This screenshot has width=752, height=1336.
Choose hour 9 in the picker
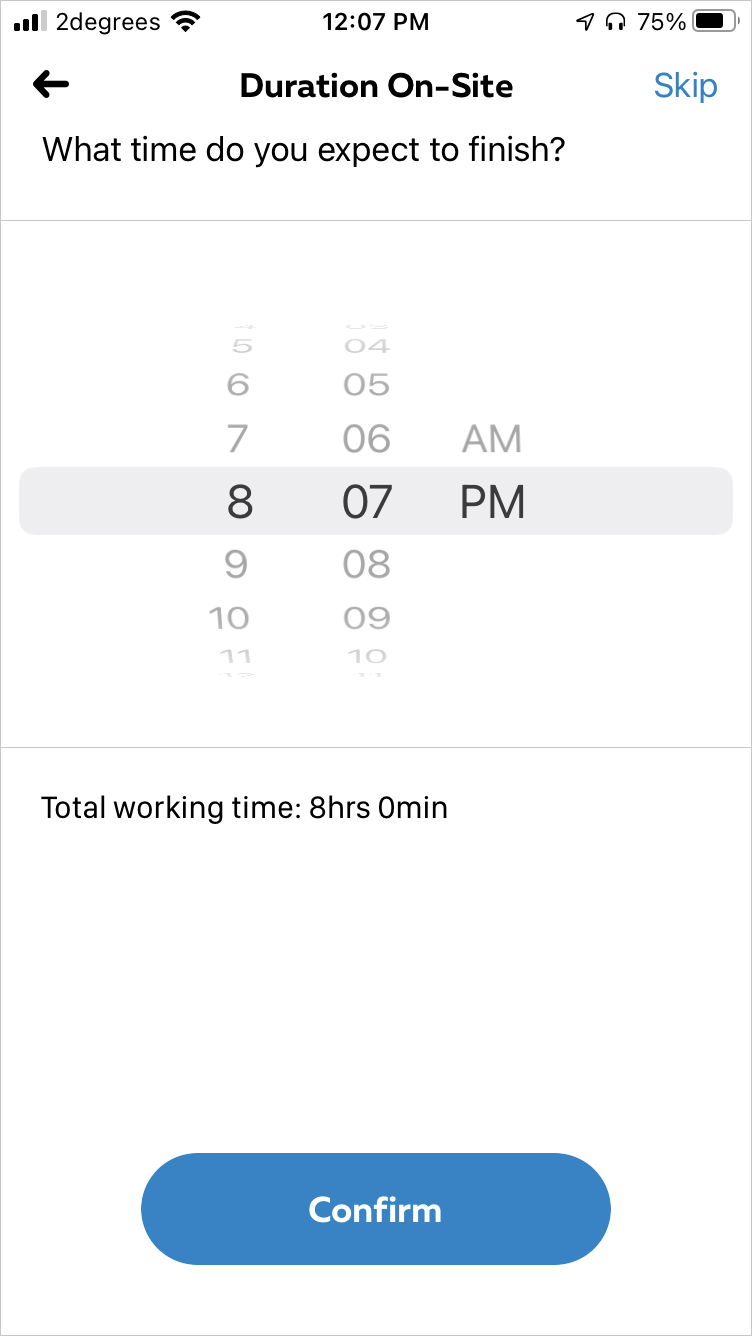coord(236,565)
